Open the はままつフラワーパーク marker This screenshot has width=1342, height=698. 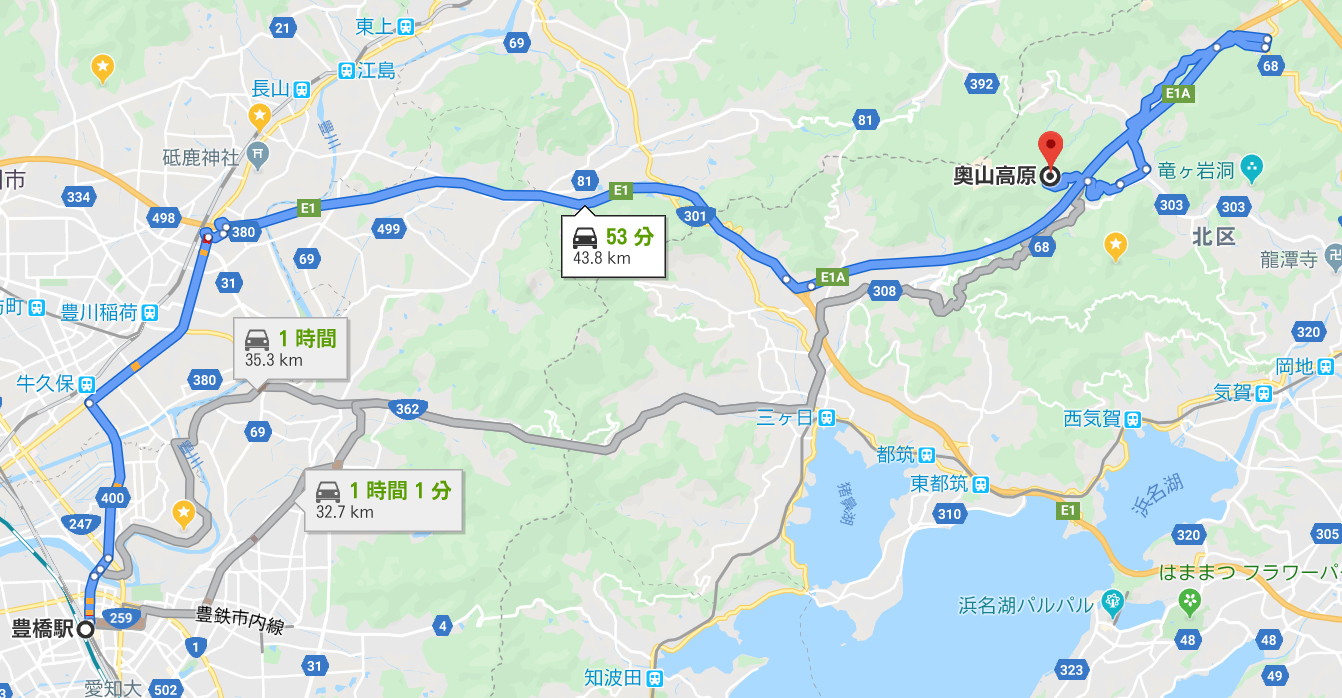tap(1190, 601)
